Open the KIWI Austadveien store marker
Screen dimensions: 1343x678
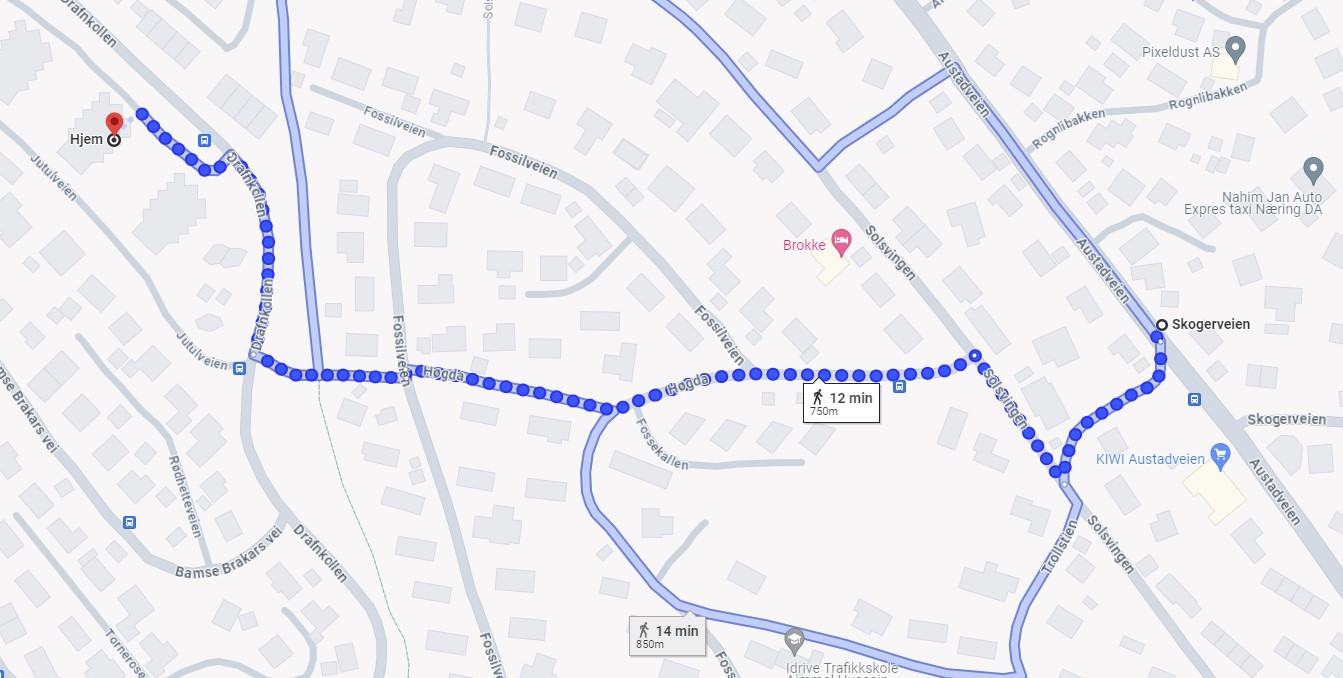1219,455
